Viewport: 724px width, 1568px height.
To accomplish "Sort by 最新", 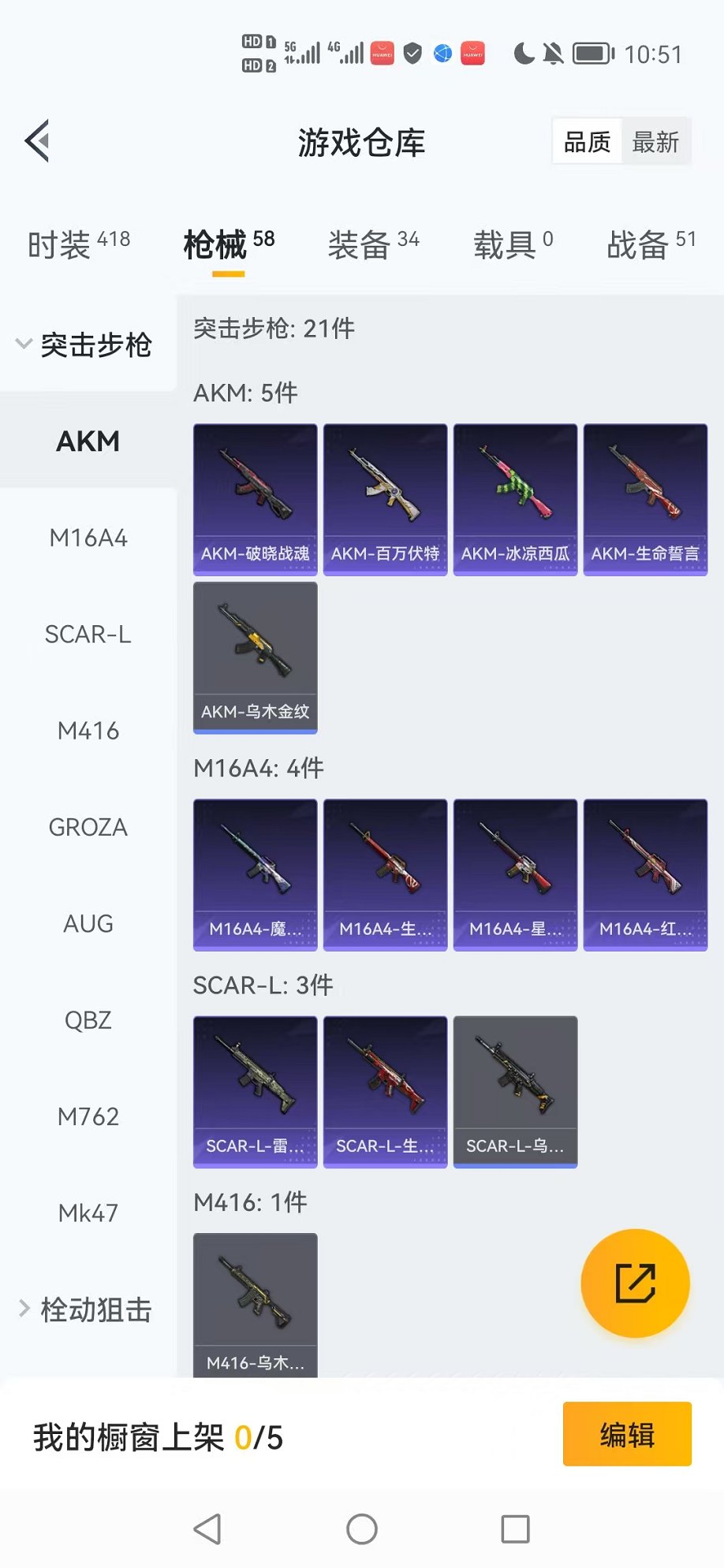I will tap(655, 142).
